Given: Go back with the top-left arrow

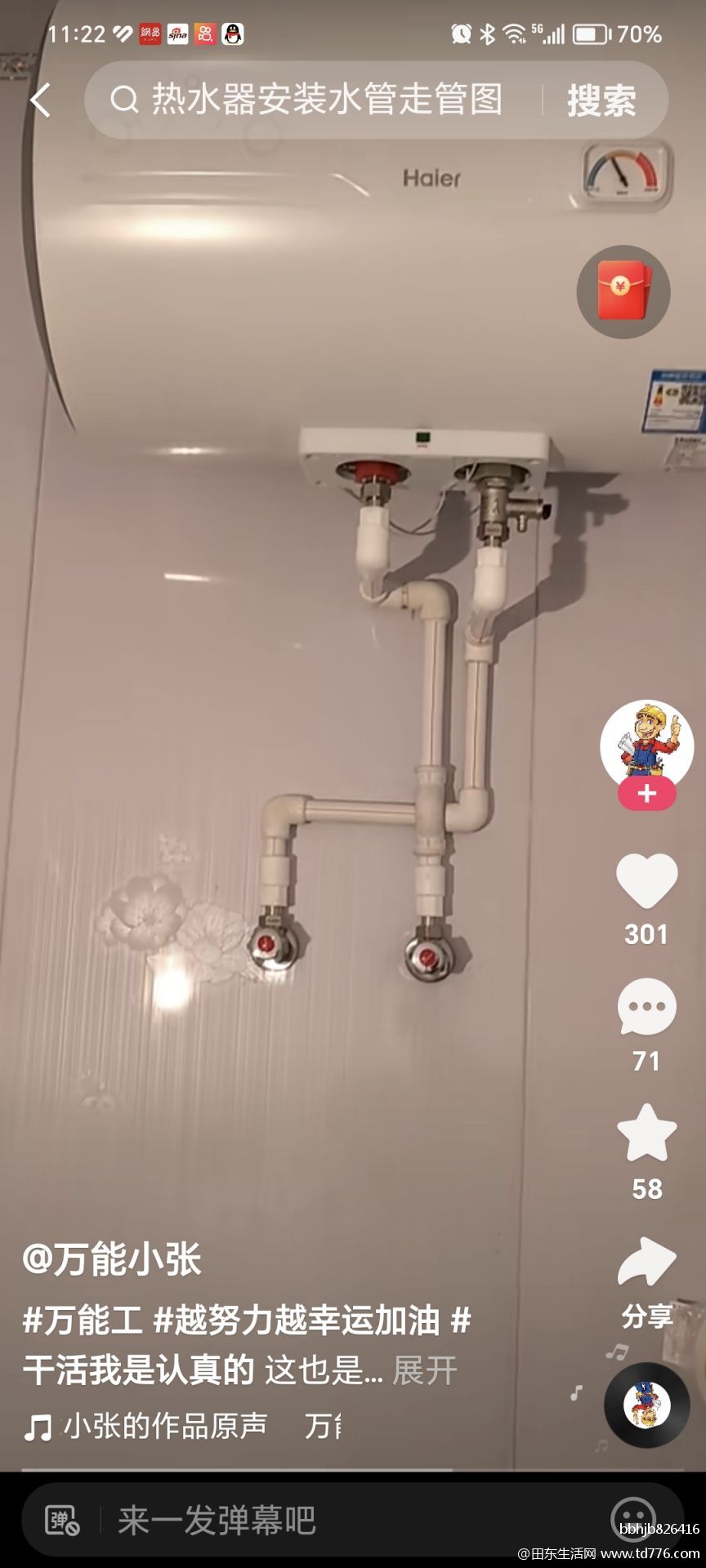Looking at the screenshot, I should [40, 100].
